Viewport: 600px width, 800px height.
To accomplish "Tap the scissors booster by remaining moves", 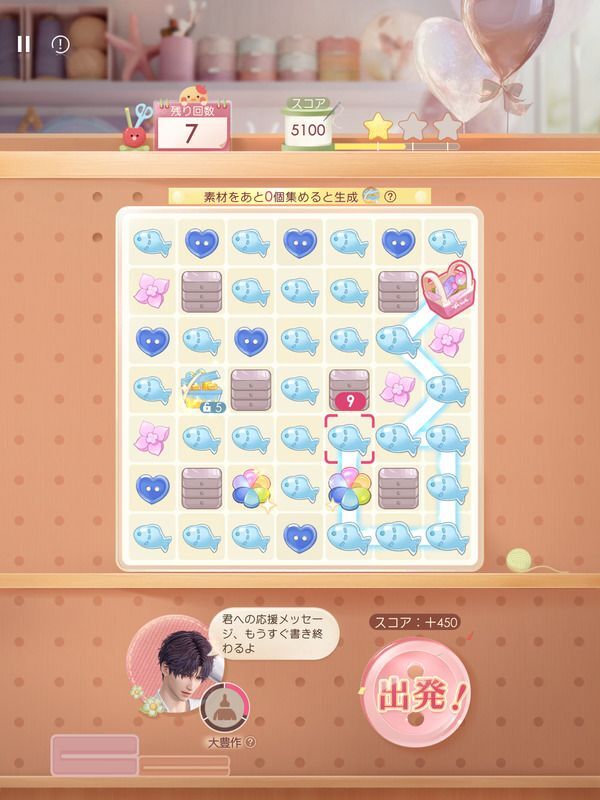I will [x=137, y=128].
